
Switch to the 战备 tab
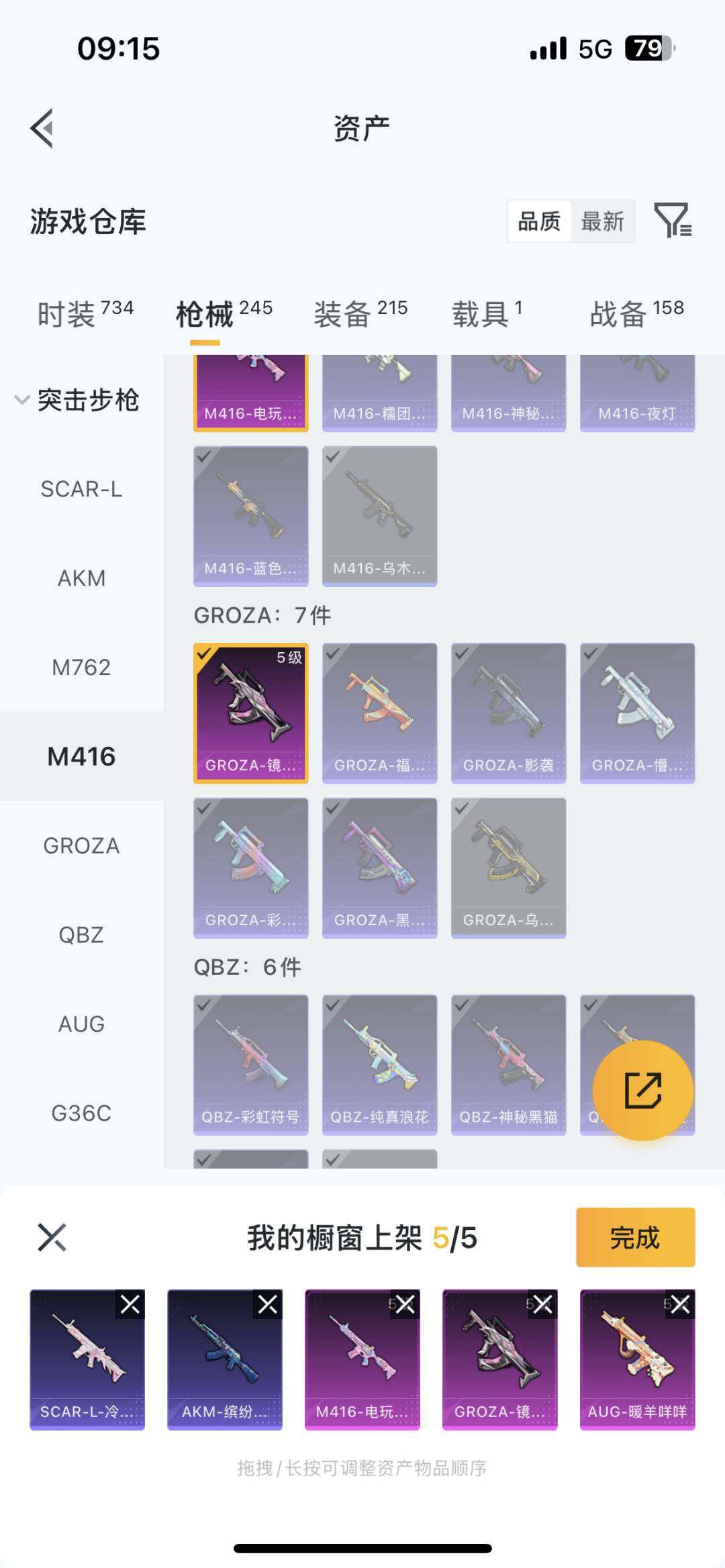point(636,314)
